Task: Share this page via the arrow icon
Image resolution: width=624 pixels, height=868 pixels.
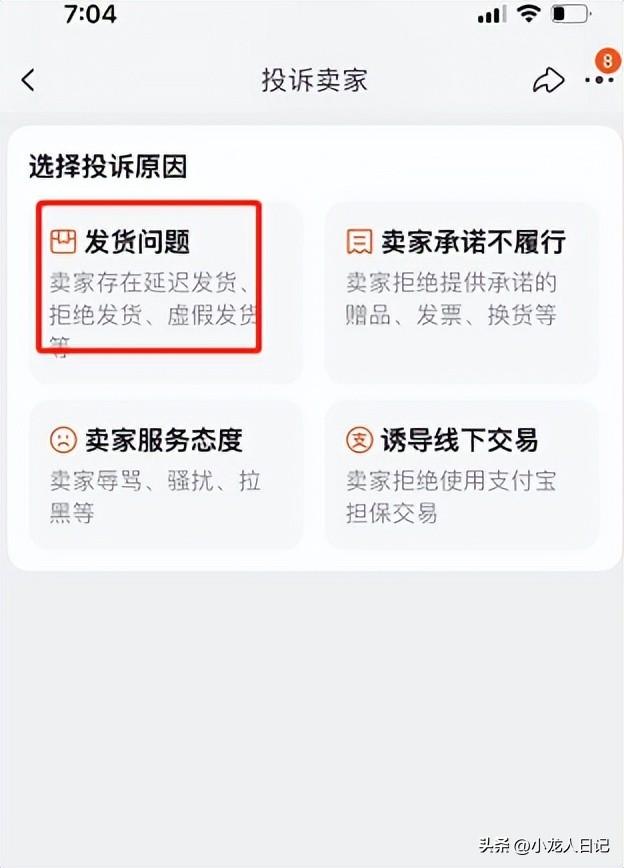Action: coord(548,81)
